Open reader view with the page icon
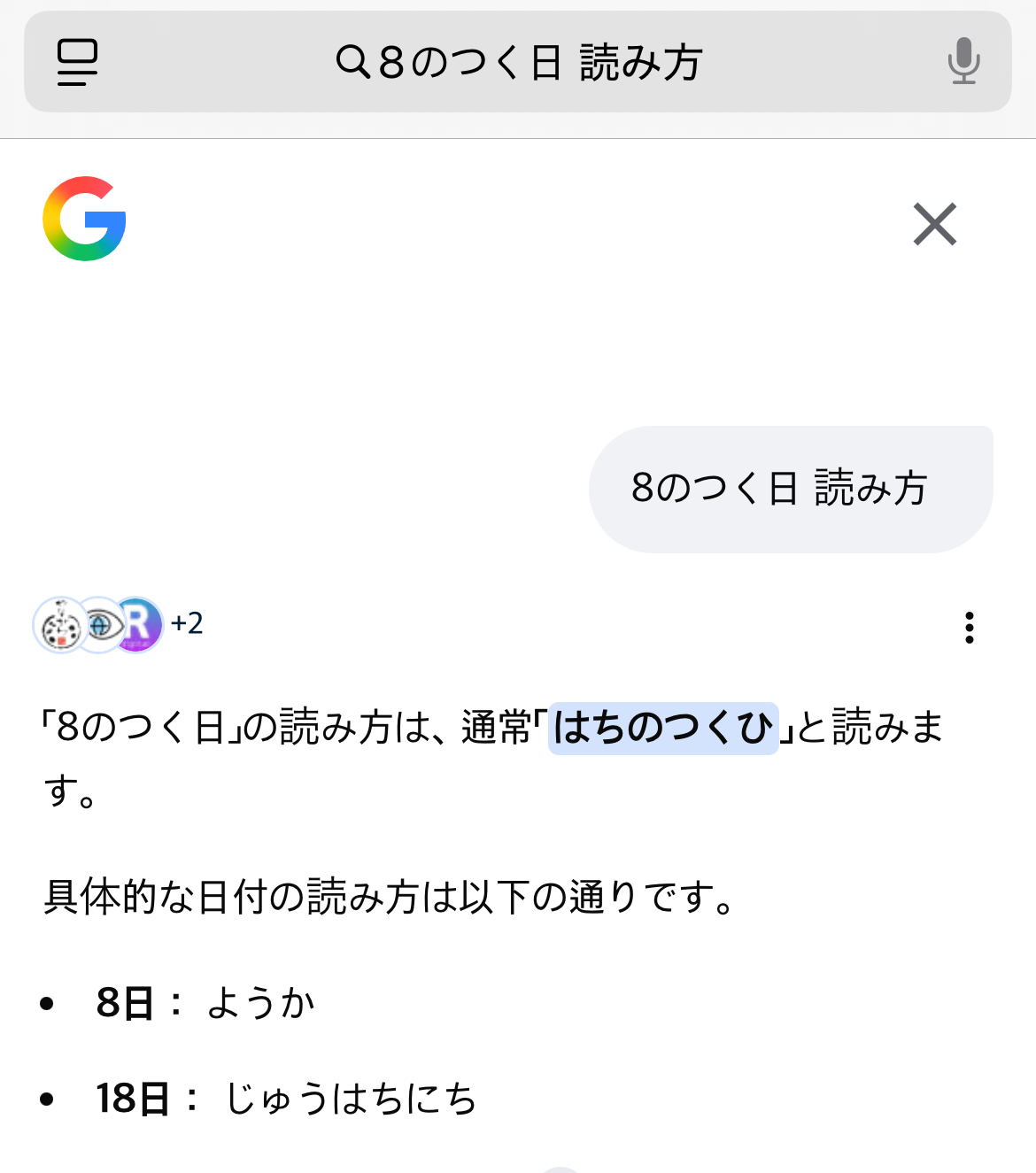1036x1173 pixels. pyautogui.click(x=76, y=62)
